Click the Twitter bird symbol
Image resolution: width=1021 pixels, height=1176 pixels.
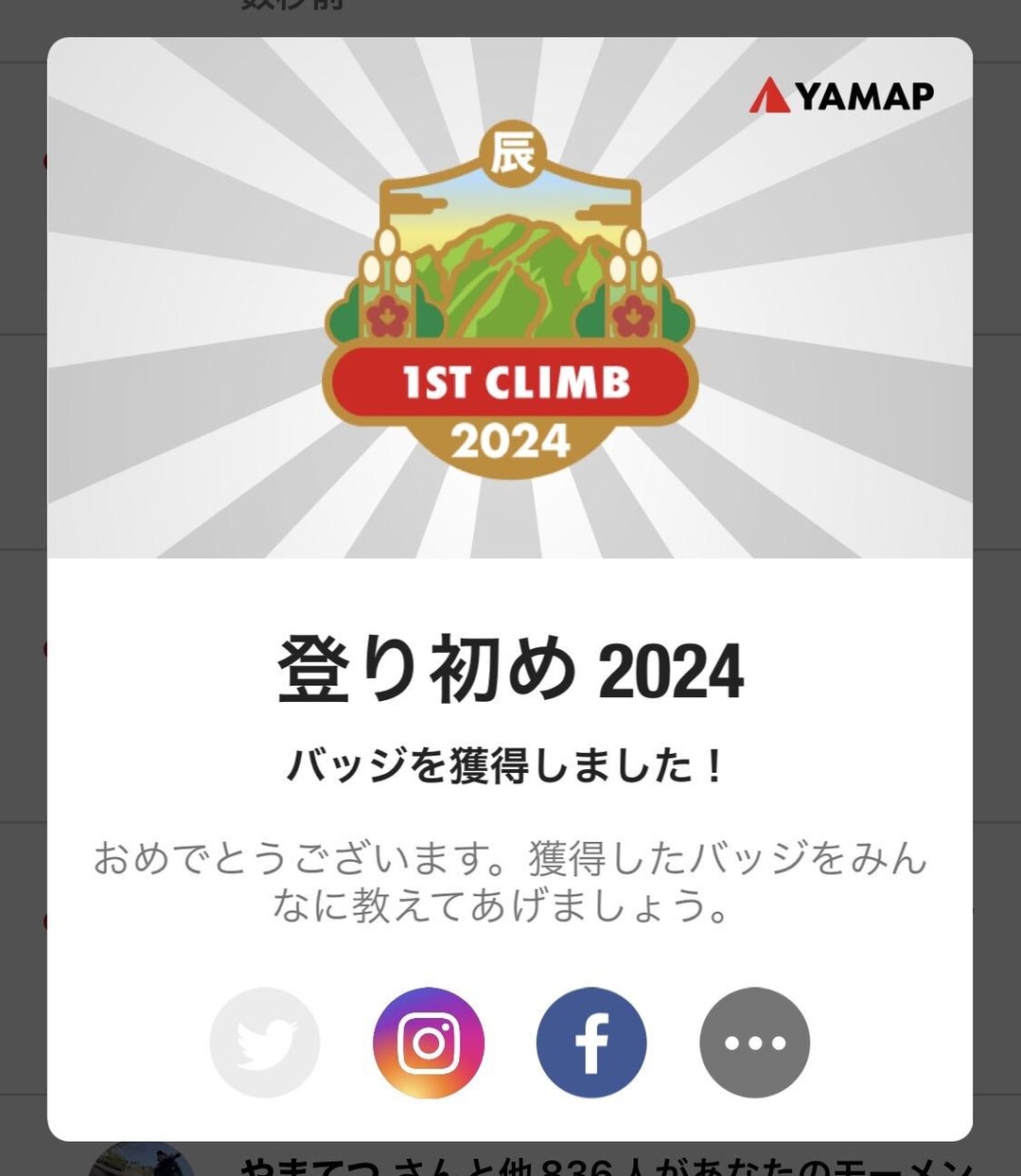[x=266, y=1042]
